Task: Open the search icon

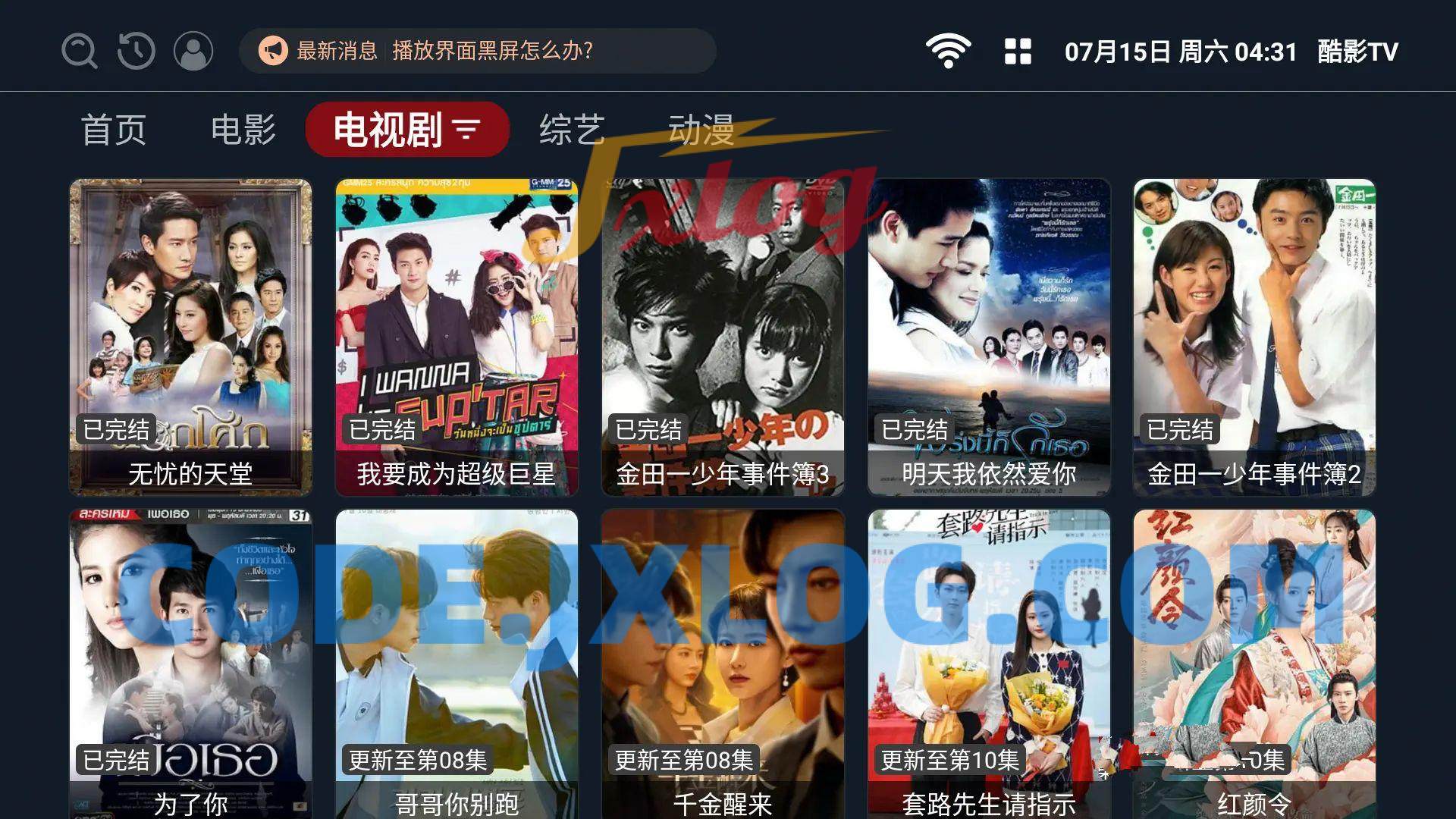Action: [79, 52]
